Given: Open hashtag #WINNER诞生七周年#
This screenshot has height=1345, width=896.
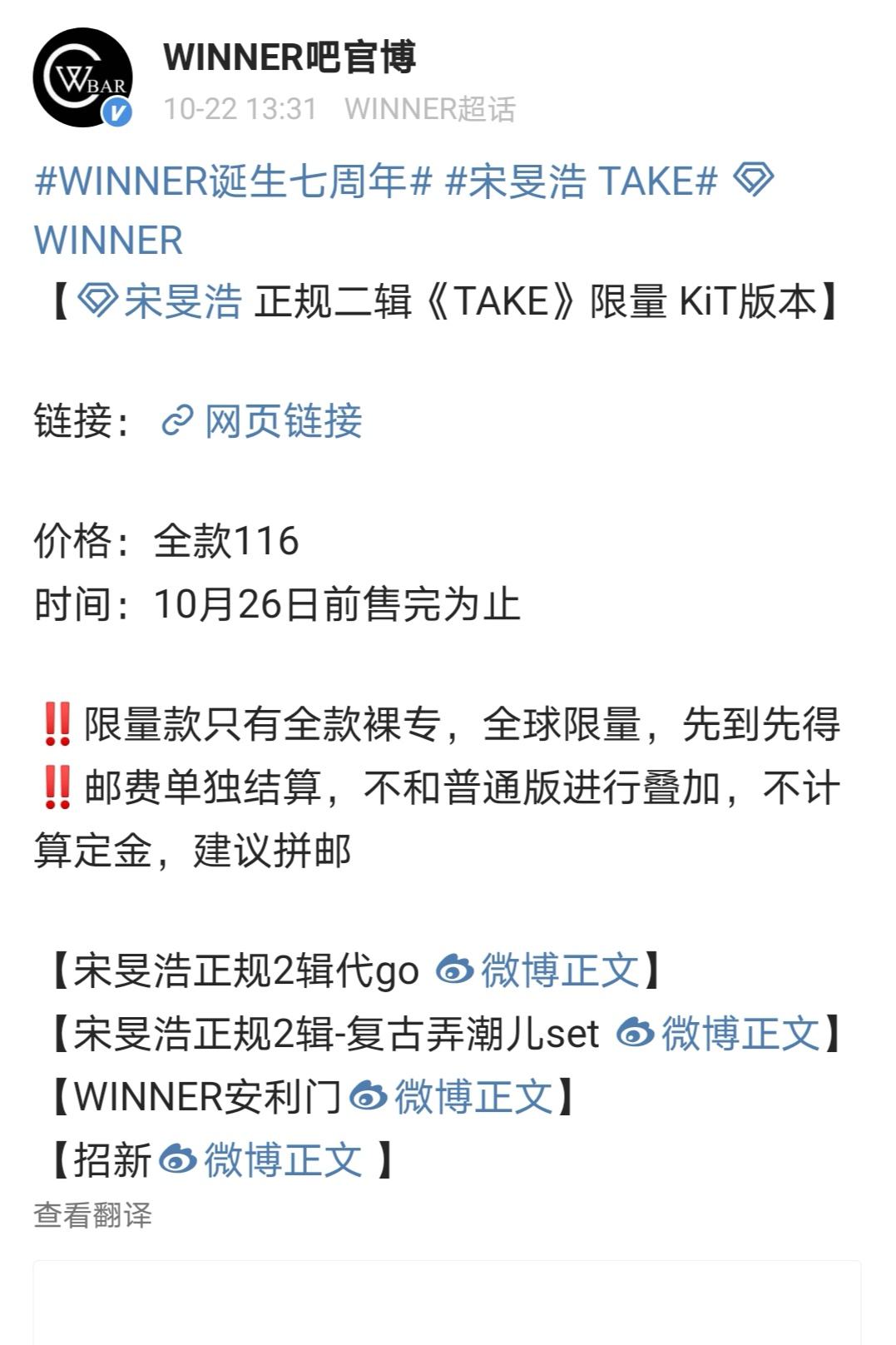Looking at the screenshot, I should 233,181.
